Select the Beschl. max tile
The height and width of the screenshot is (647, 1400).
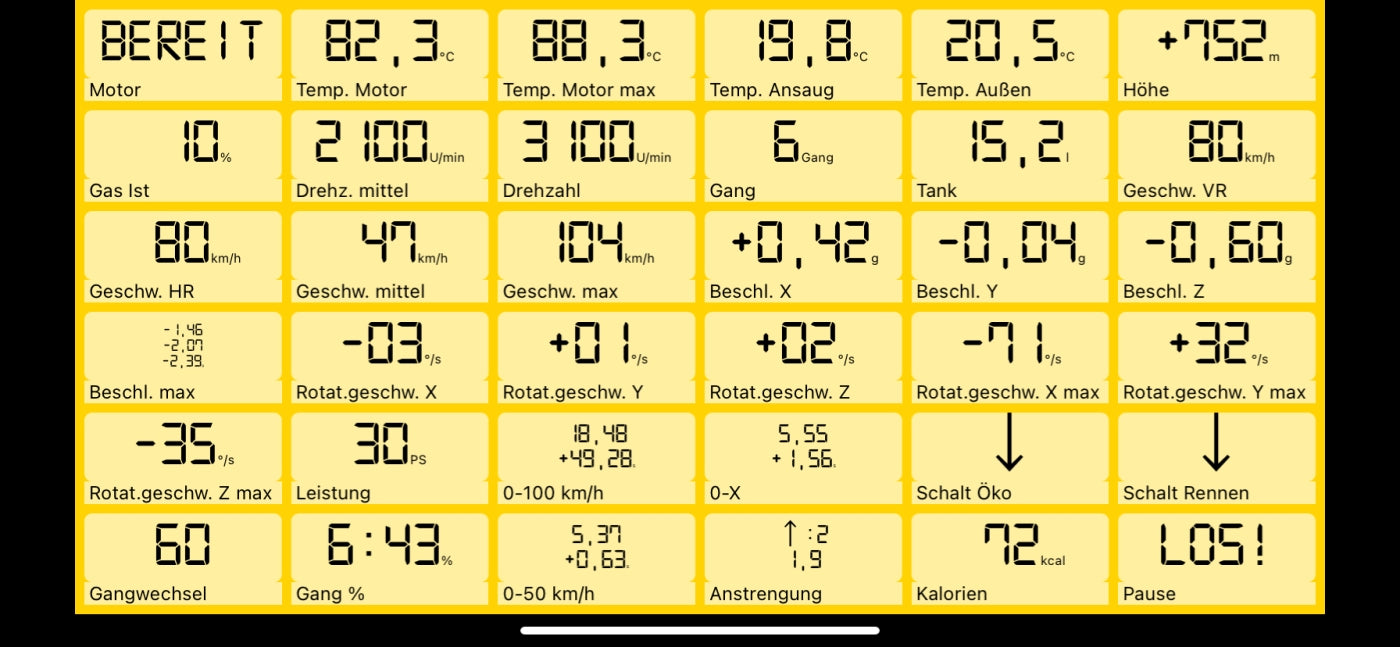tap(182, 357)
